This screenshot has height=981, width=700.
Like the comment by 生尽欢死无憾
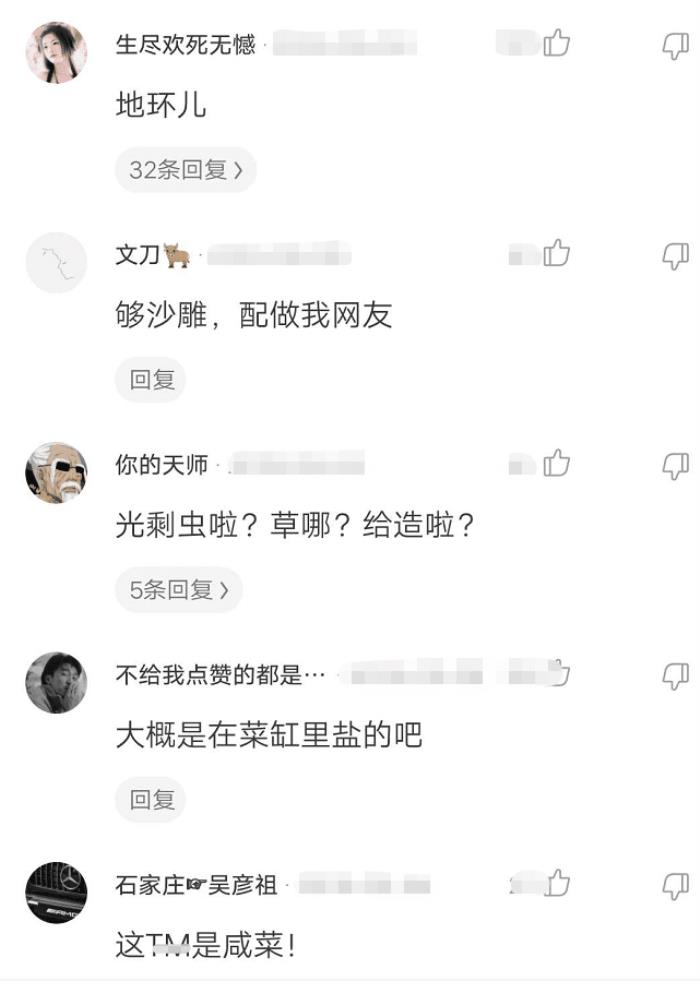[x=556, y=43]
